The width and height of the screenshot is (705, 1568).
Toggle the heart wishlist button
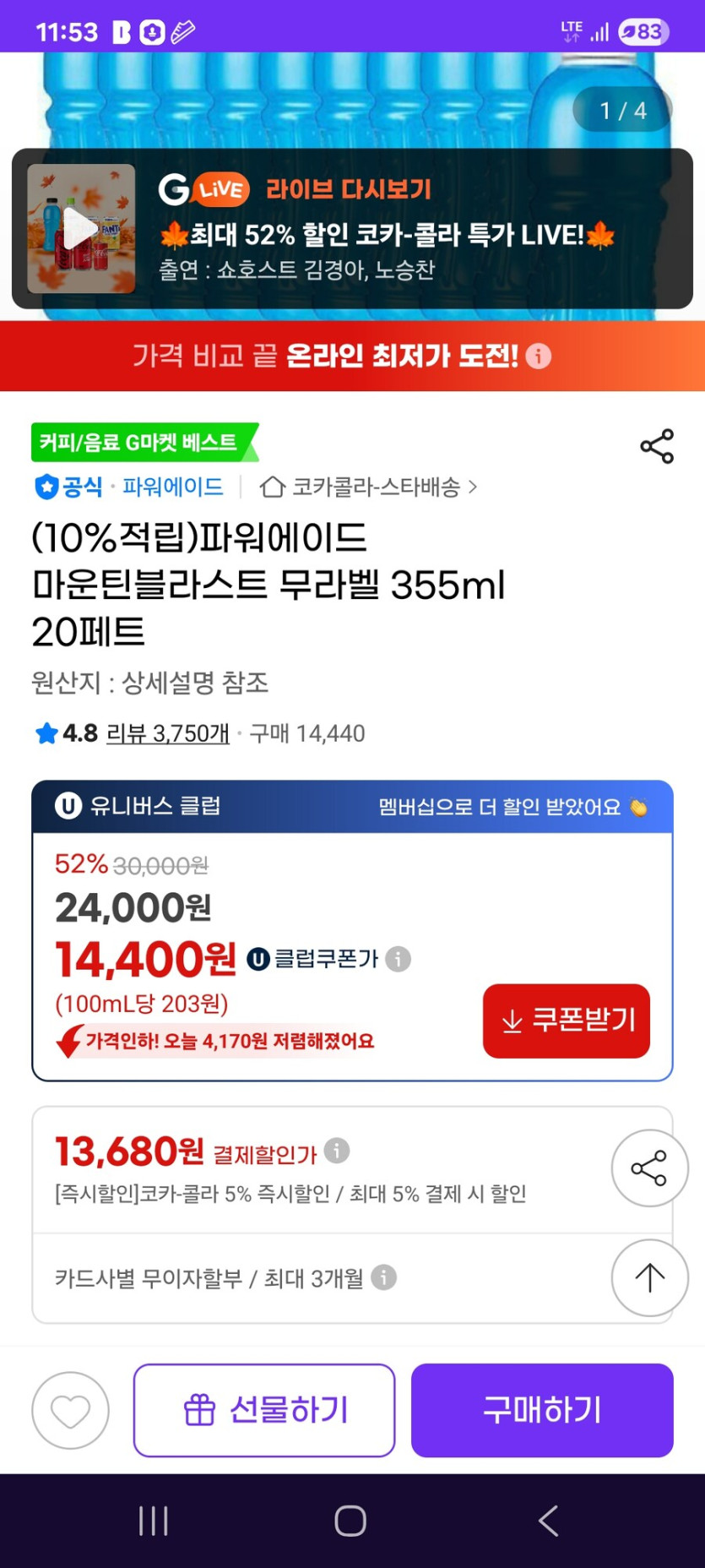click(x=70, y=1410)
